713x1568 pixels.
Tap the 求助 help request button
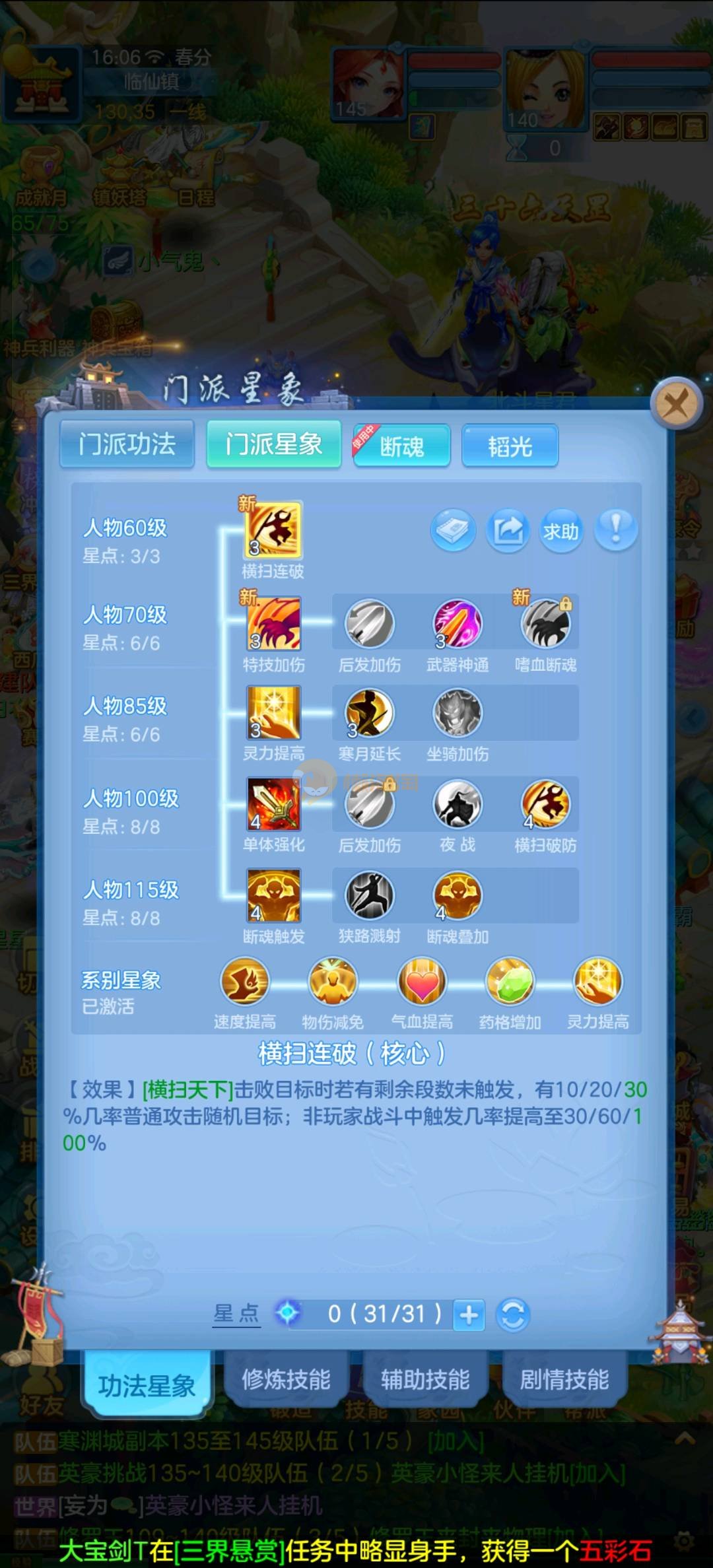[561, 530]
